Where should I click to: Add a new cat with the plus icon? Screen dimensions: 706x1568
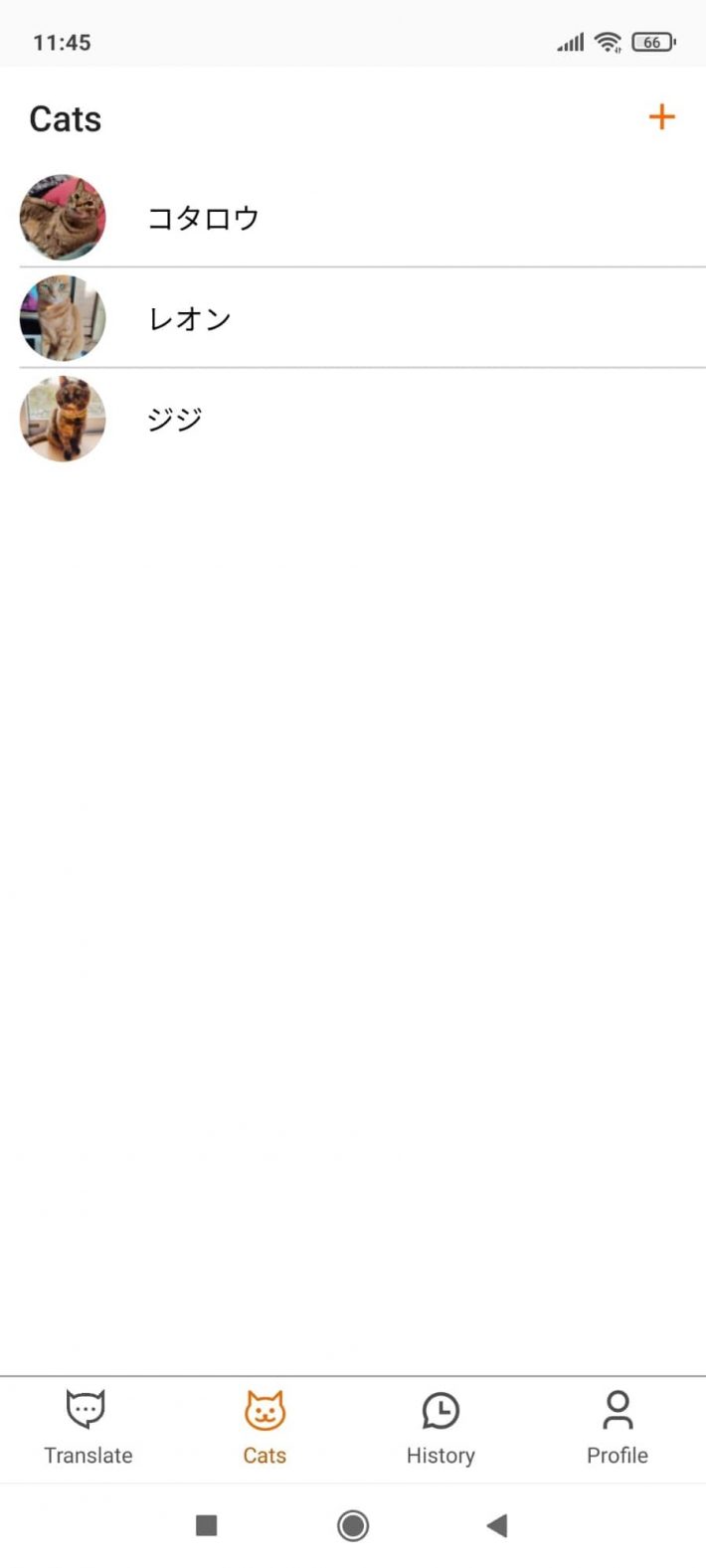point(661,117)
